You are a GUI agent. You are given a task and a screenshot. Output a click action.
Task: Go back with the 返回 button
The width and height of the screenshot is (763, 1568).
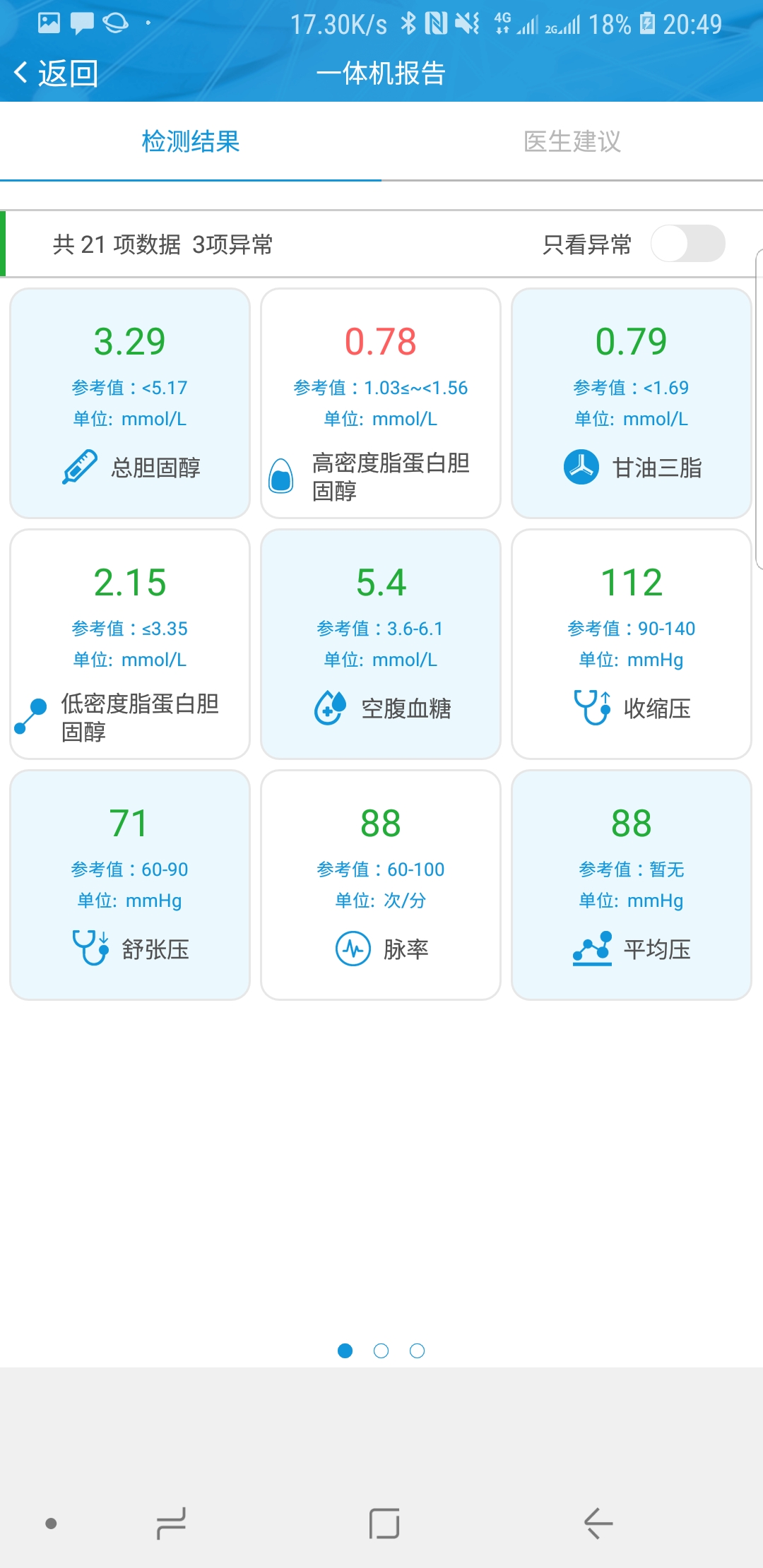pyautogui.click(x=57, y=73)
